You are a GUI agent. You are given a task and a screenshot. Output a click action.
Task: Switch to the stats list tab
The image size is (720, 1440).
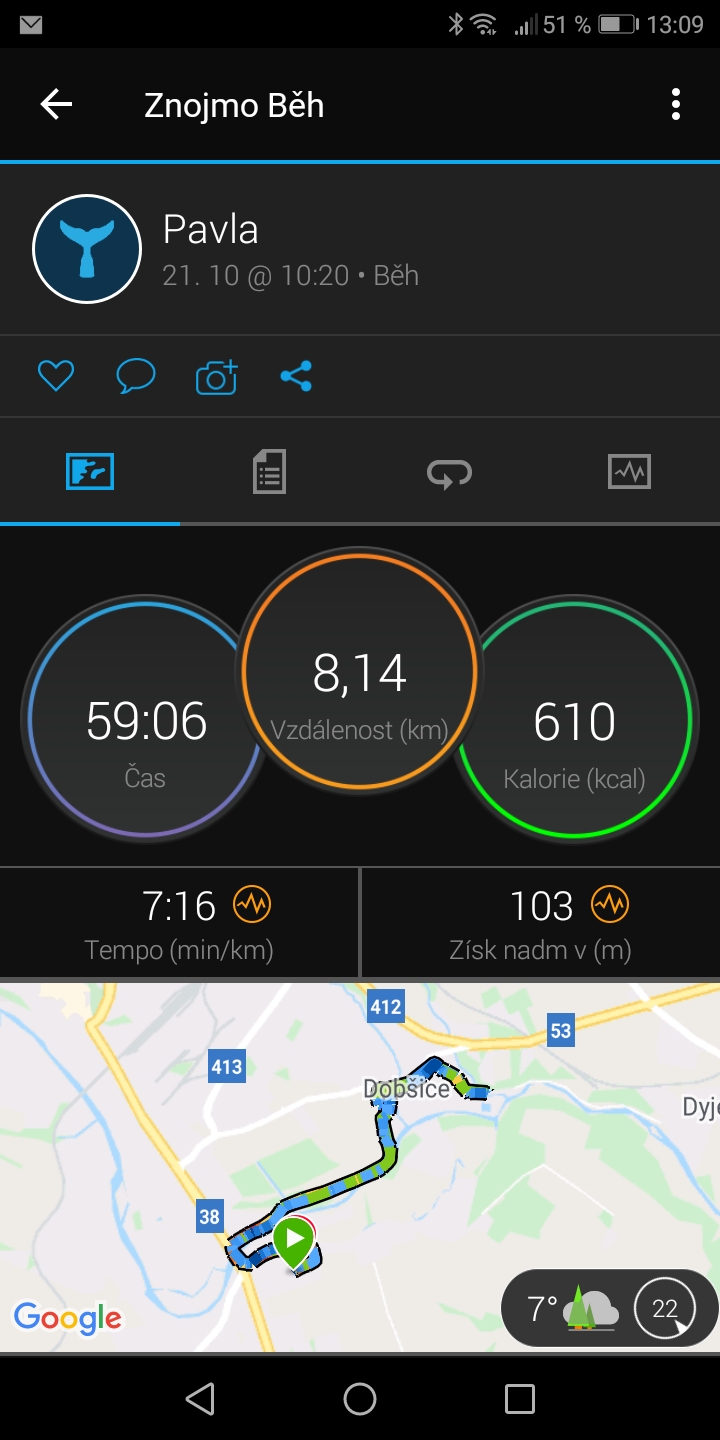click(x=269, y=471)
